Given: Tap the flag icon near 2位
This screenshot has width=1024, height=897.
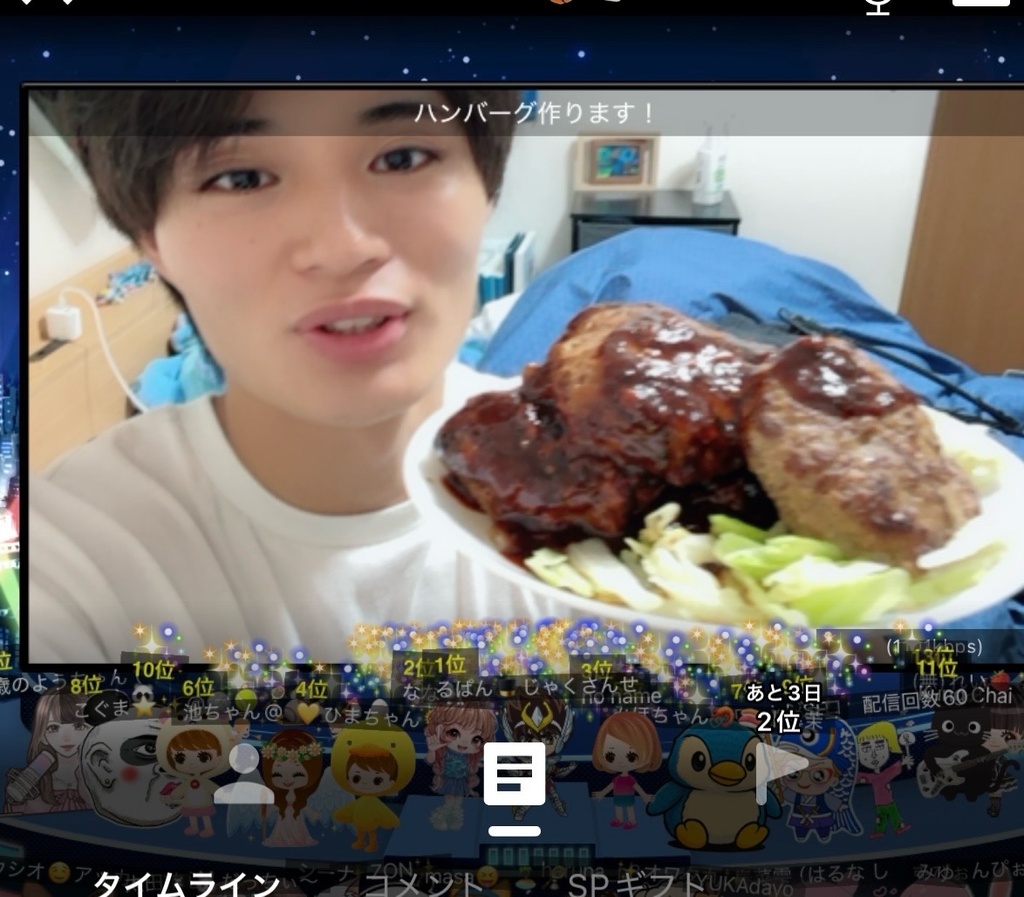Looking at the screenshot, I should point(781,767).
